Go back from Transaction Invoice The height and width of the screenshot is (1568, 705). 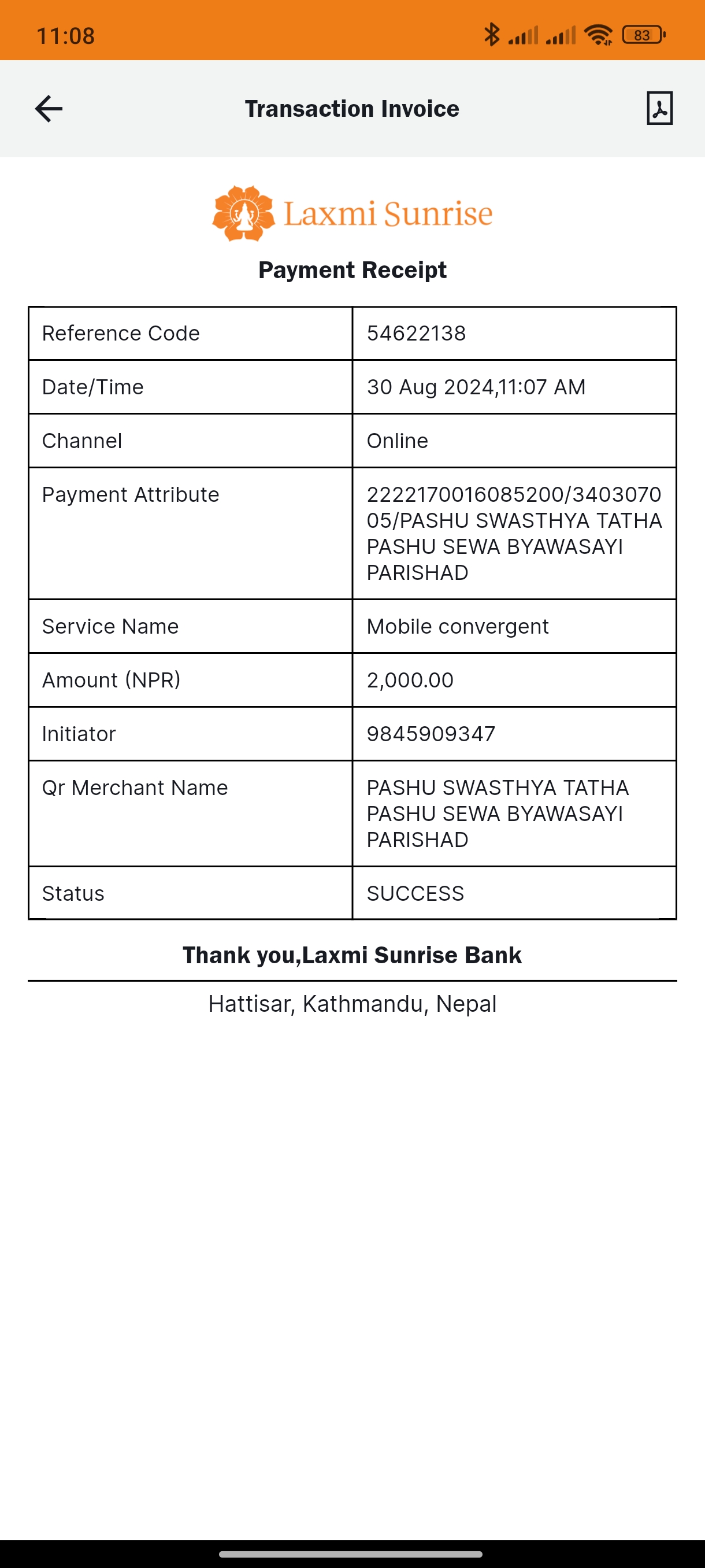click(49, 109)
